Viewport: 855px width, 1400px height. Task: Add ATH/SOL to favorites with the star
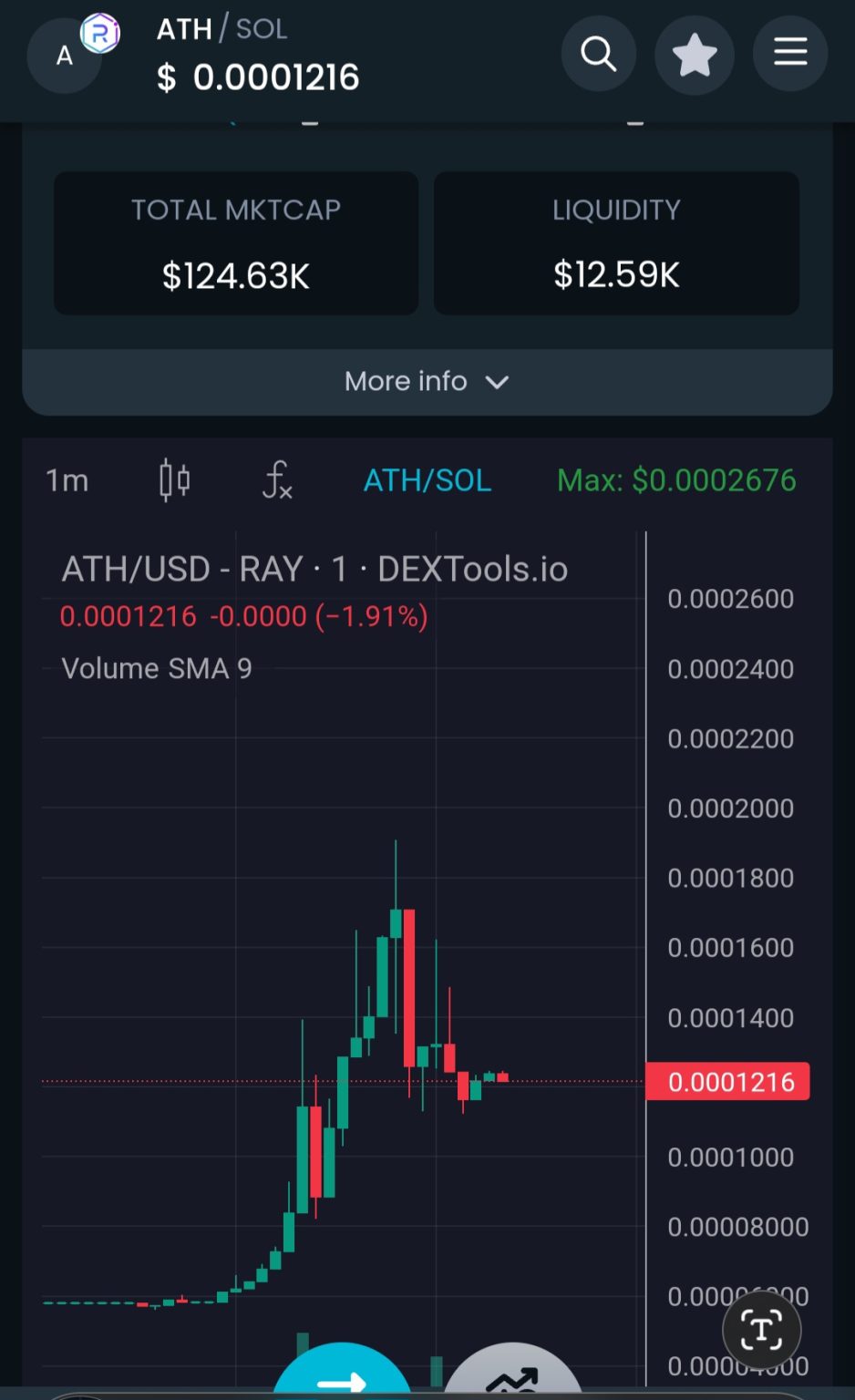tap(694, 54)
